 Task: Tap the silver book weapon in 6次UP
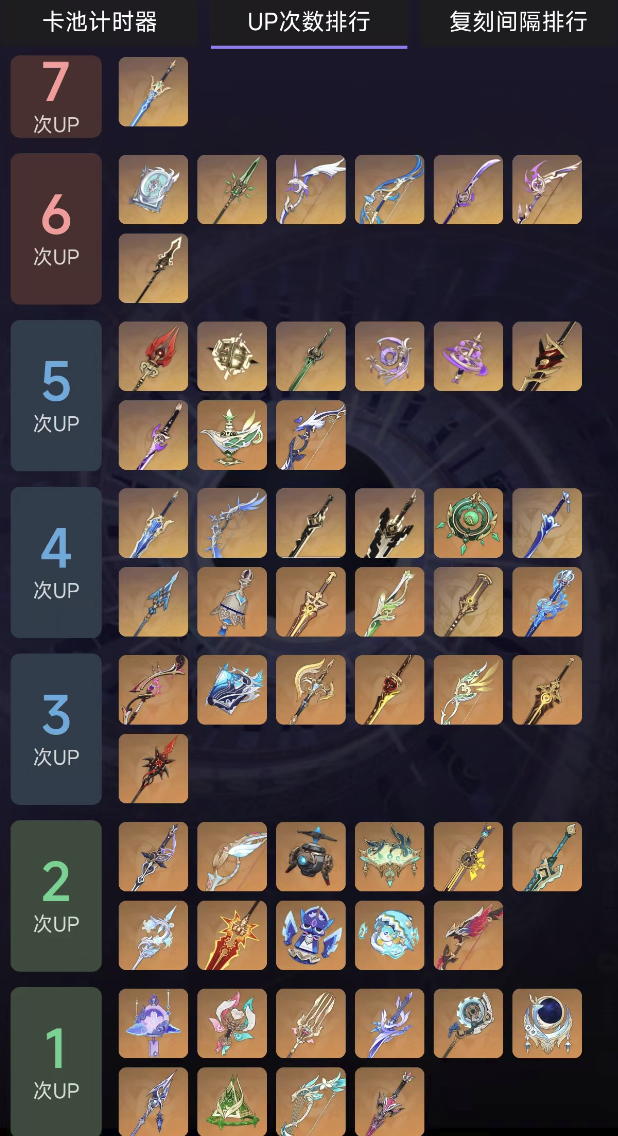coord(153,189)
